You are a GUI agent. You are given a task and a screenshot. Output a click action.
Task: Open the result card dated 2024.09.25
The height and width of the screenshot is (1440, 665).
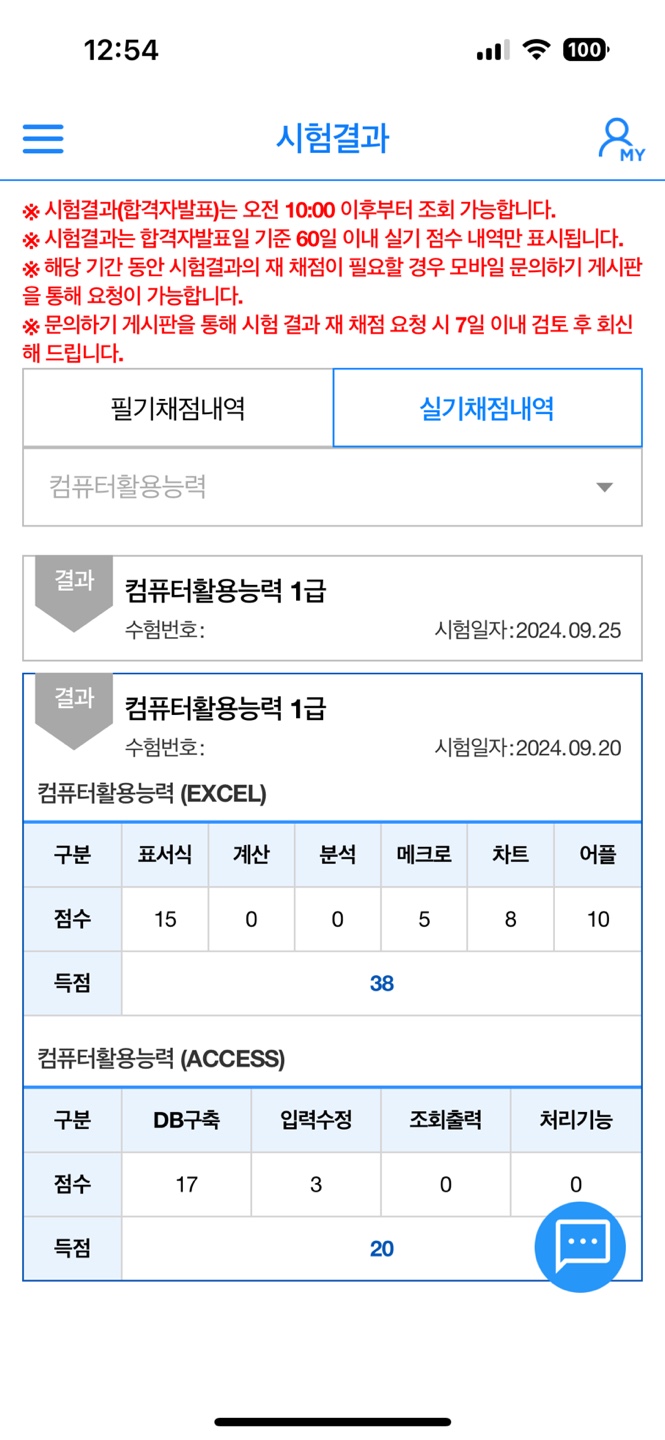[x=332, y=608]
